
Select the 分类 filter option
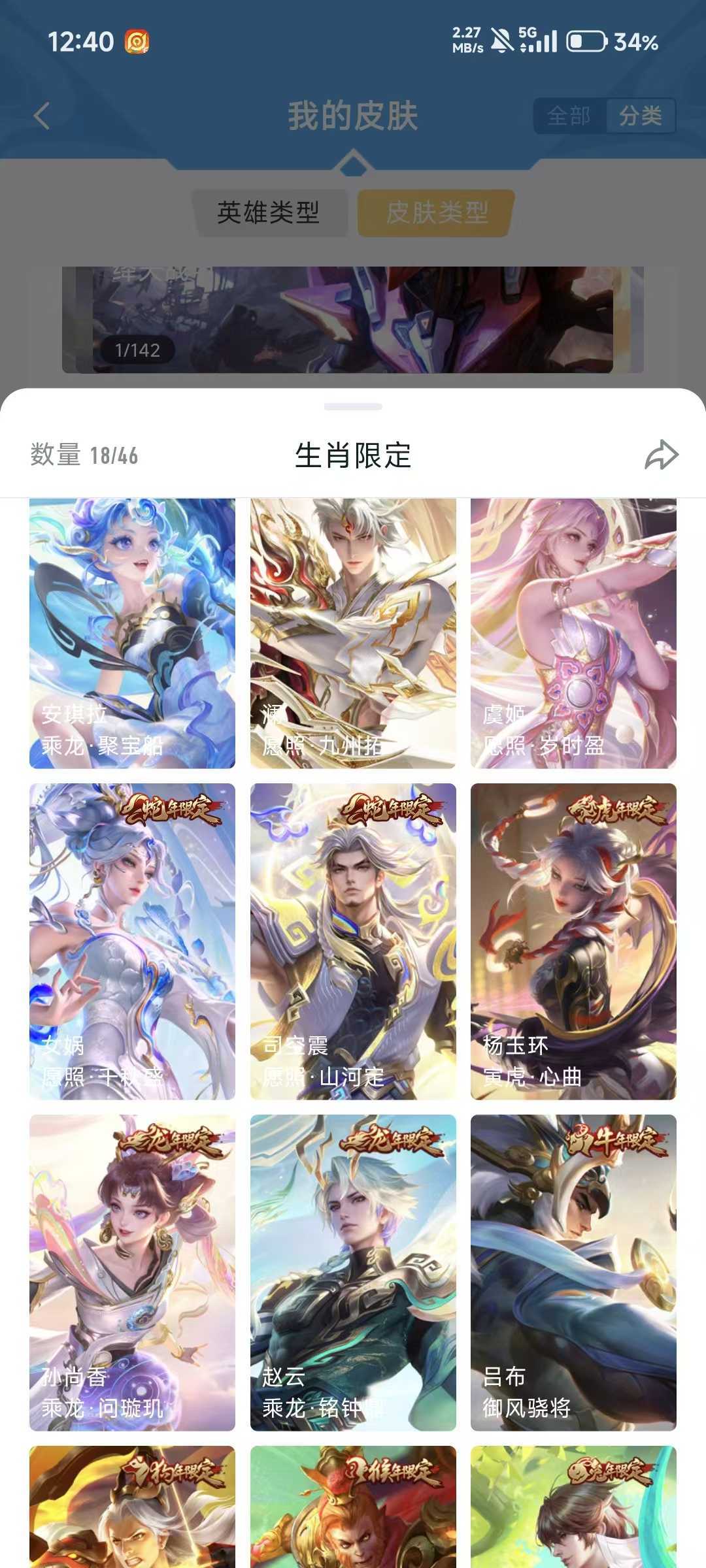[639, 116]
